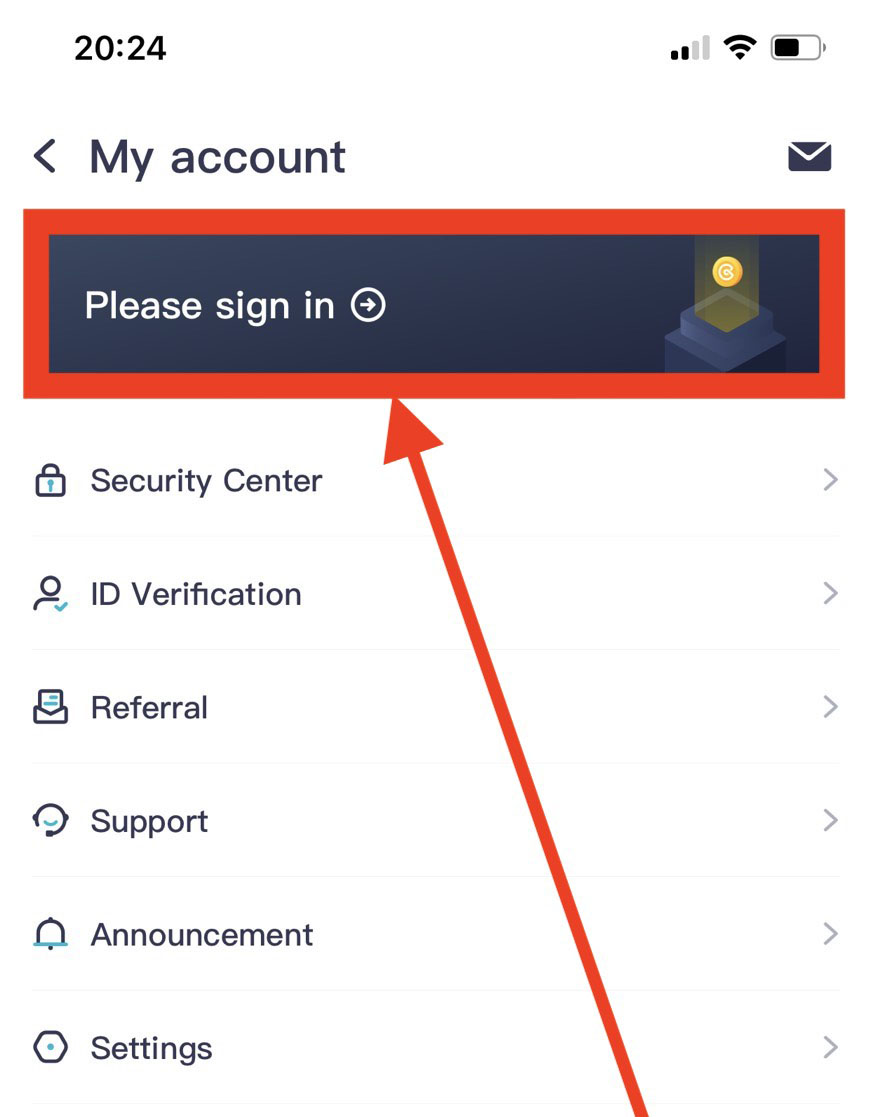Viewport: 871px width, 1117px height.
Task: Open the messages envelope icon
Action: coord(809,156)
